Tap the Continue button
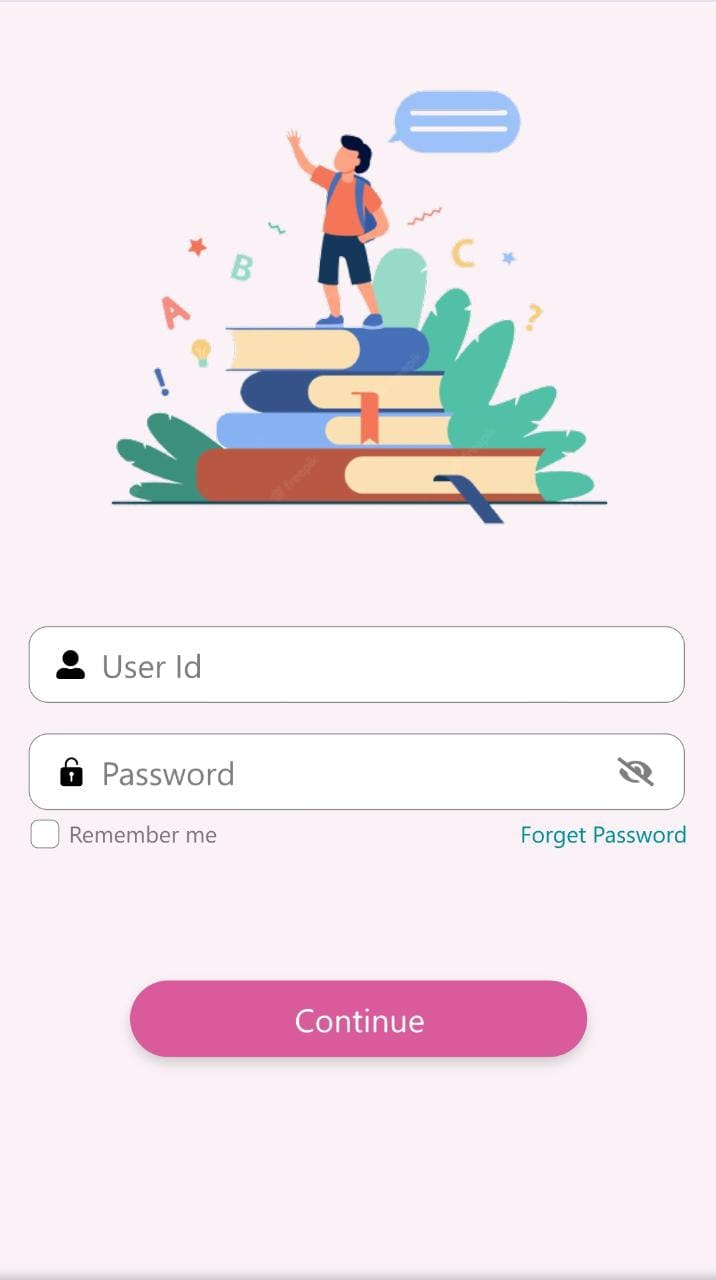Viewport: 716px width, 1280px height. [x=358, y=1019]
